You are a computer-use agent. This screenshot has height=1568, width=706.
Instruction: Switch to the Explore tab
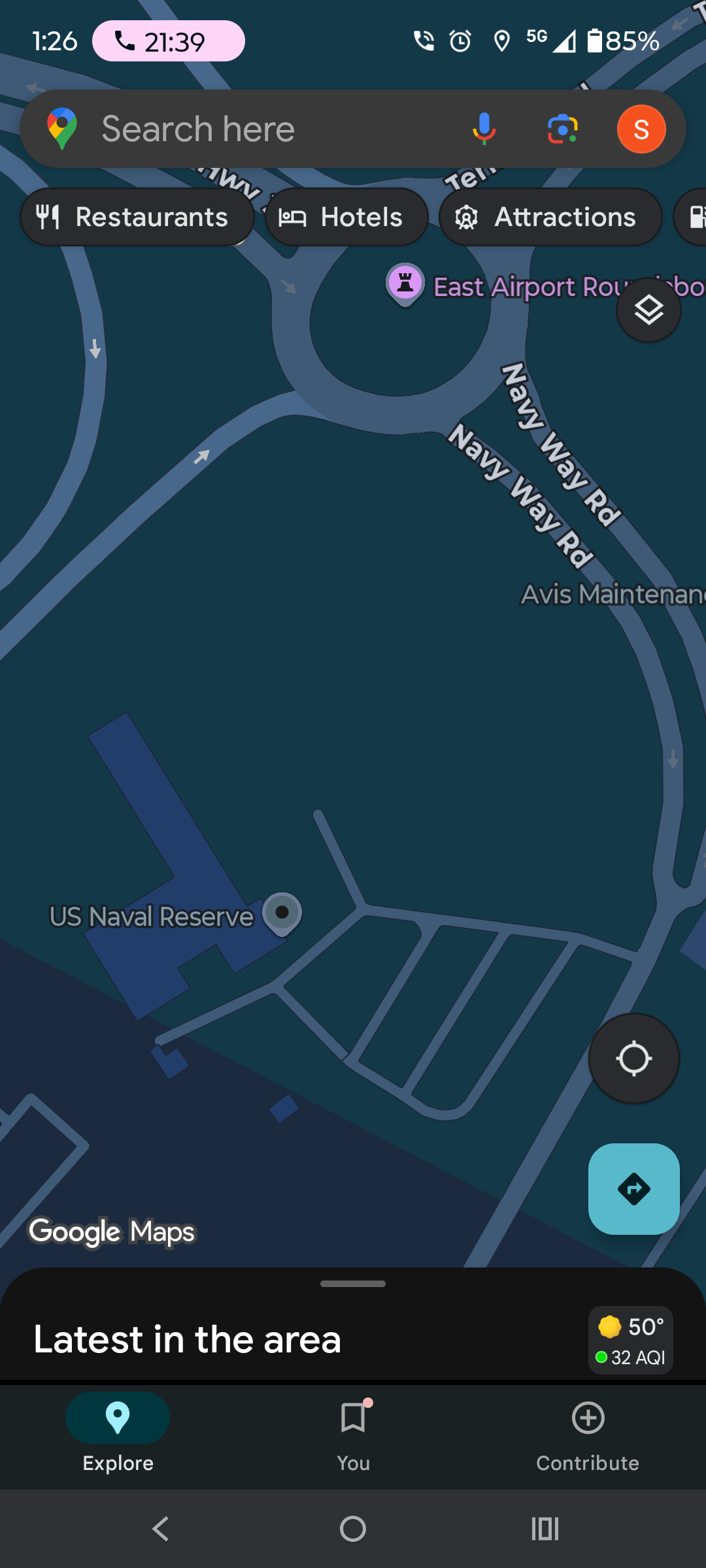pos(118,1432)
